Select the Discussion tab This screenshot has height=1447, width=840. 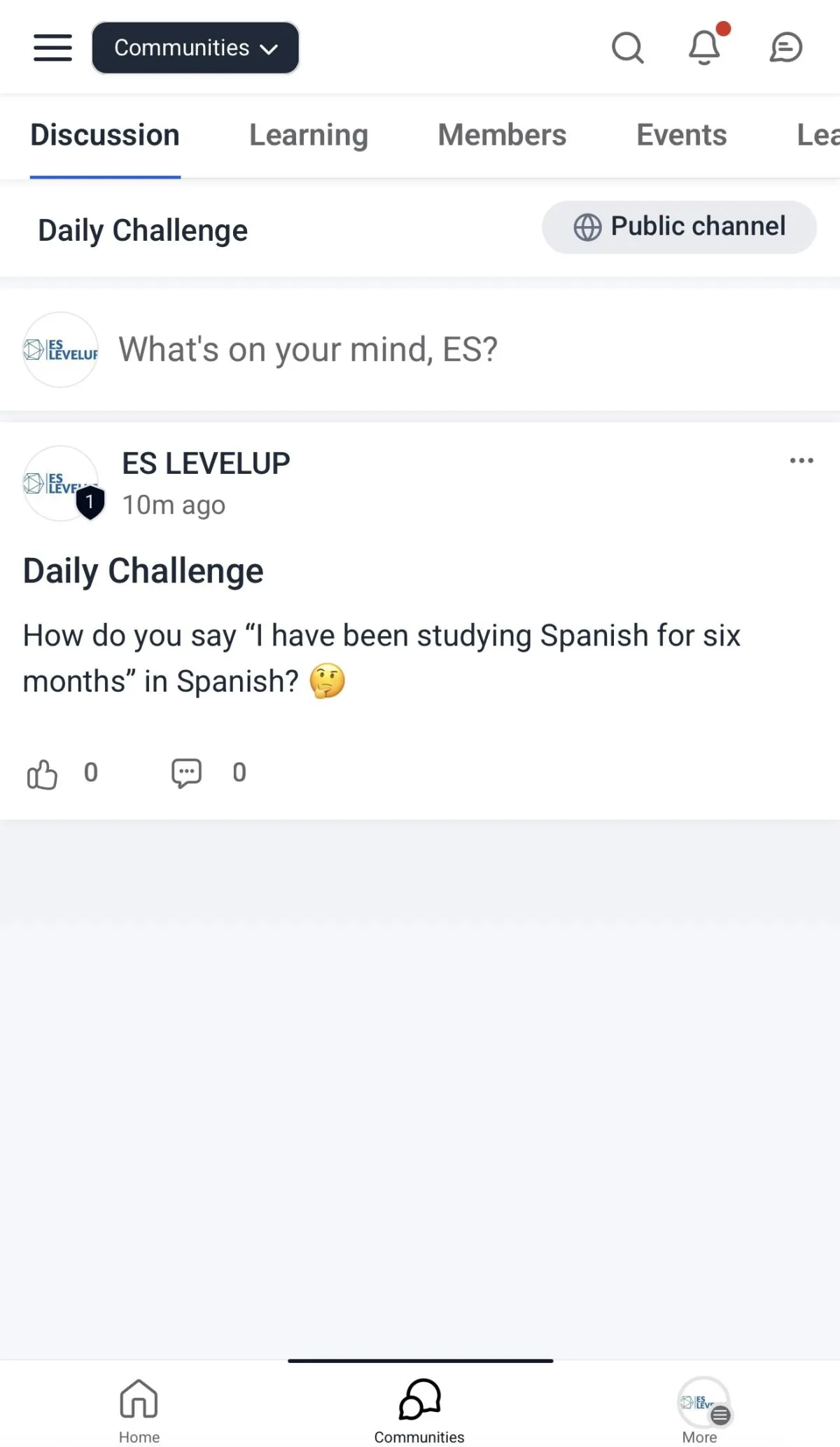(x=105, y=135)
